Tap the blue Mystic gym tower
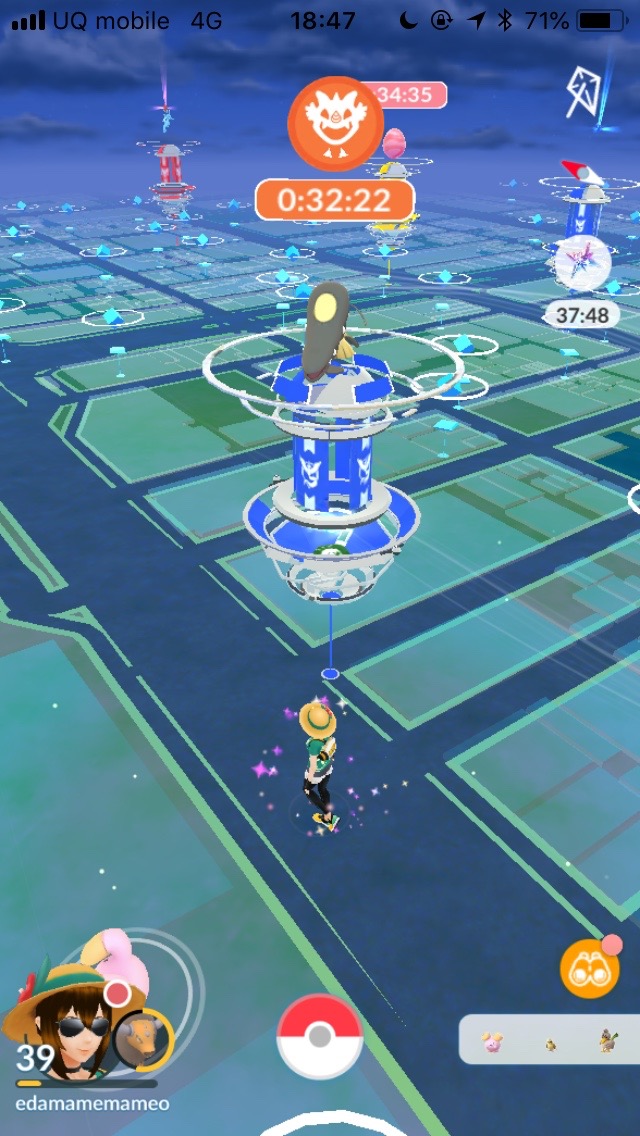The image size is (640, 1136). 331,470
